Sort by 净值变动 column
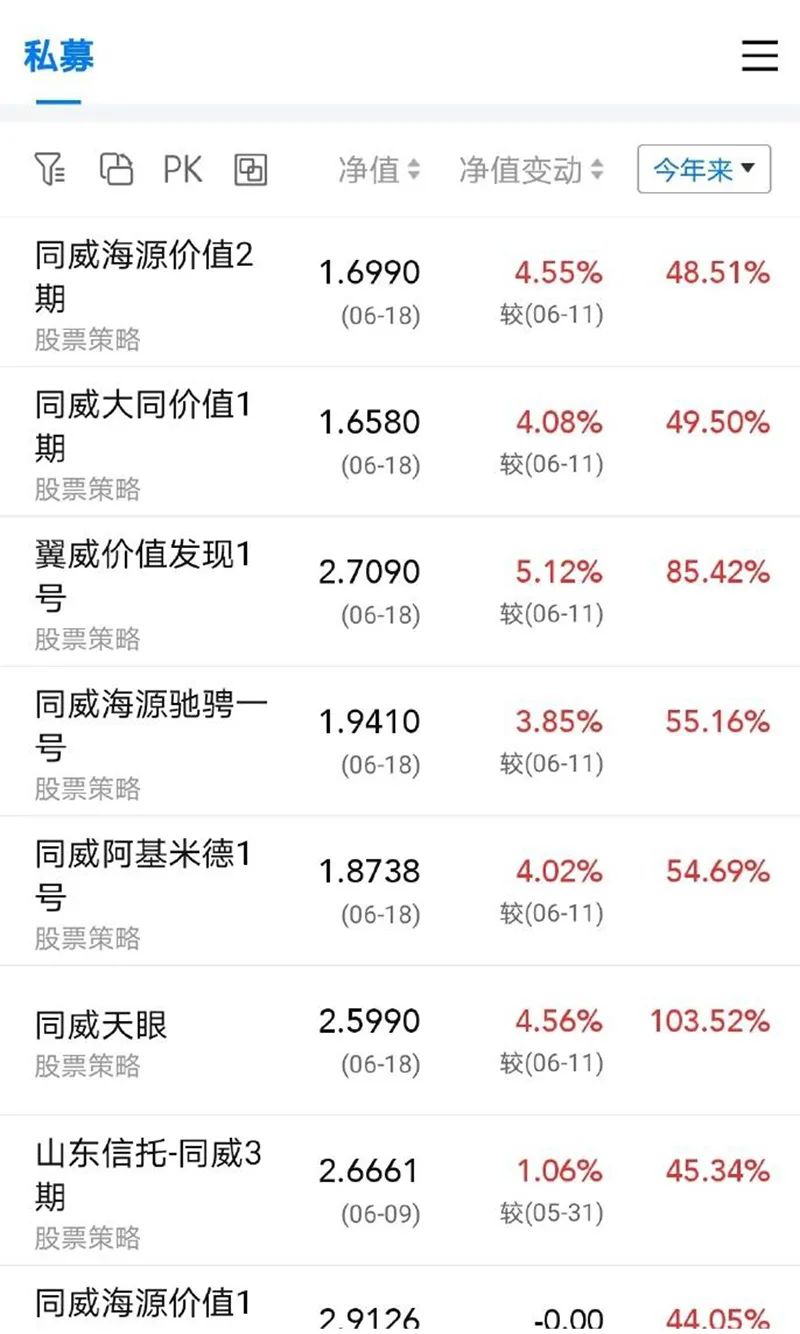The image size is (800, 1334). [x=531, y=170]
